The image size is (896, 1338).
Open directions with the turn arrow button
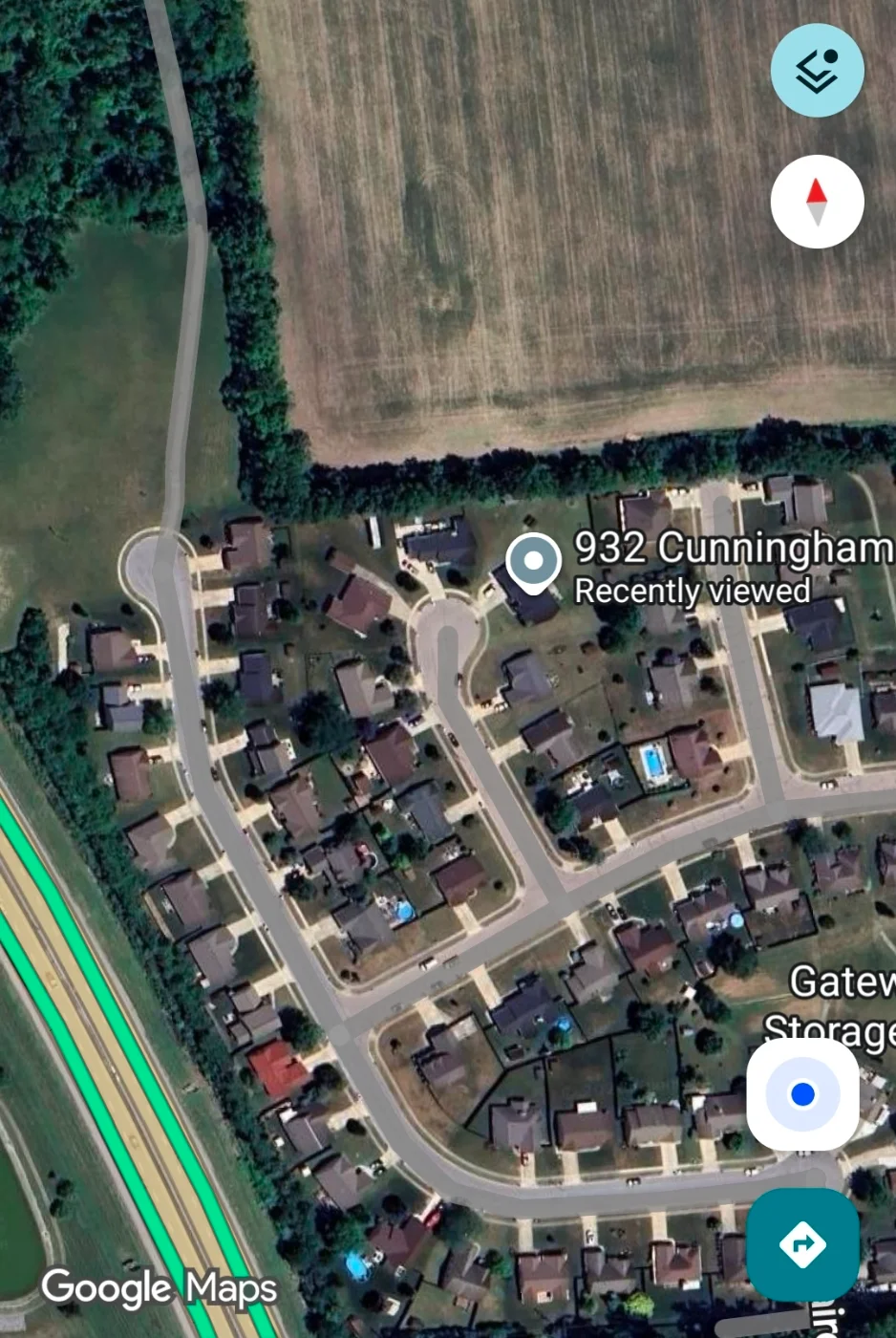click(802, 1244)
